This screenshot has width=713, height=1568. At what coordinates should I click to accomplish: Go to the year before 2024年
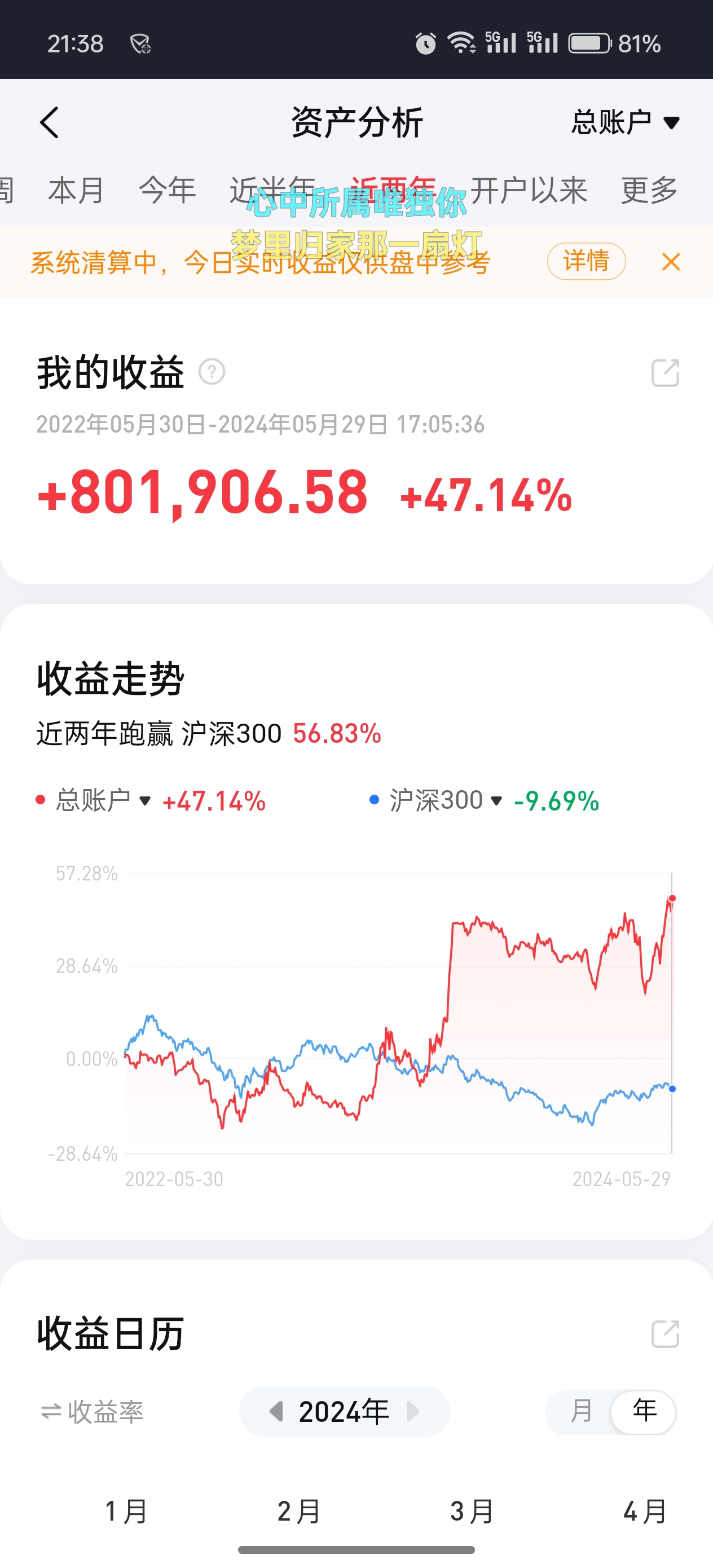coord(276,1411)
